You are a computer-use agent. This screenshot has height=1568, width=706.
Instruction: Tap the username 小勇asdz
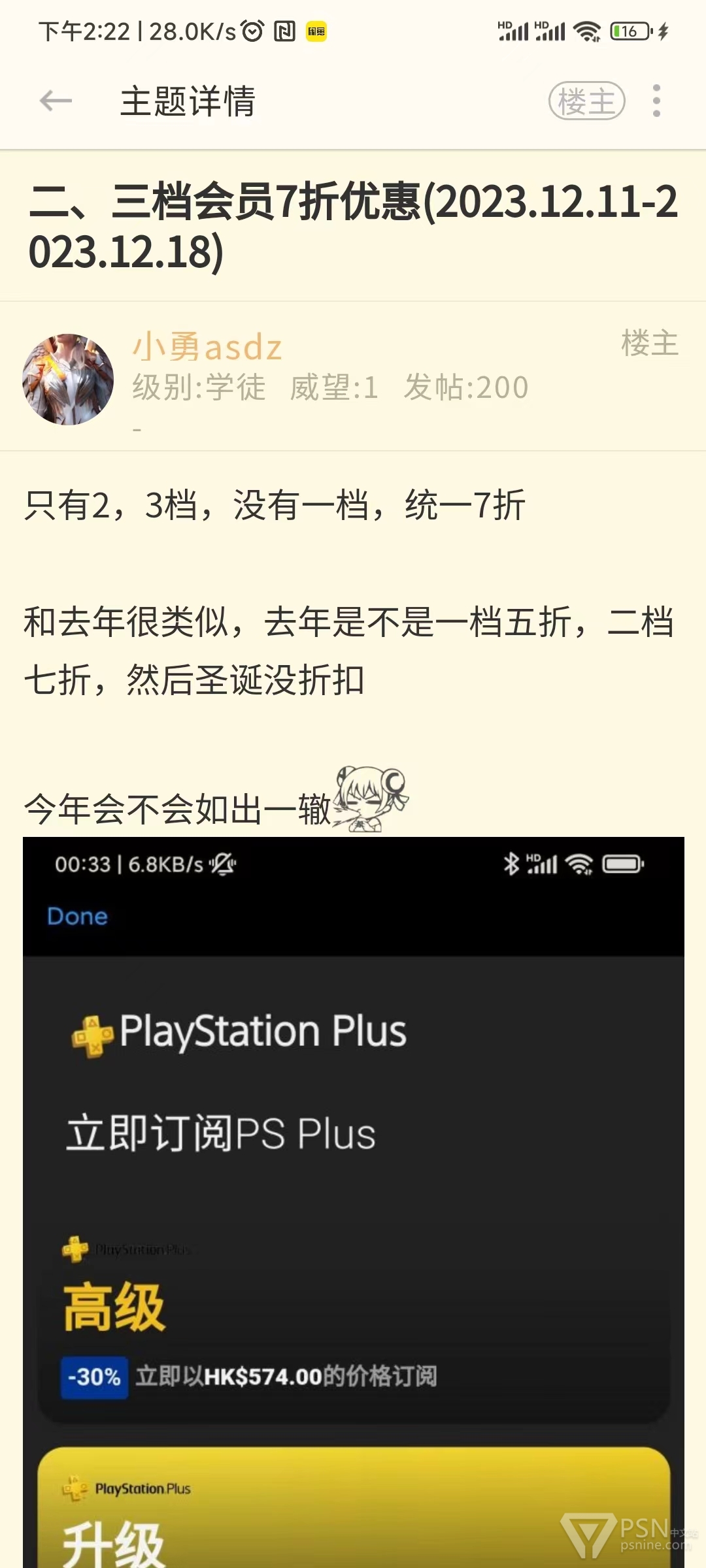207,346
